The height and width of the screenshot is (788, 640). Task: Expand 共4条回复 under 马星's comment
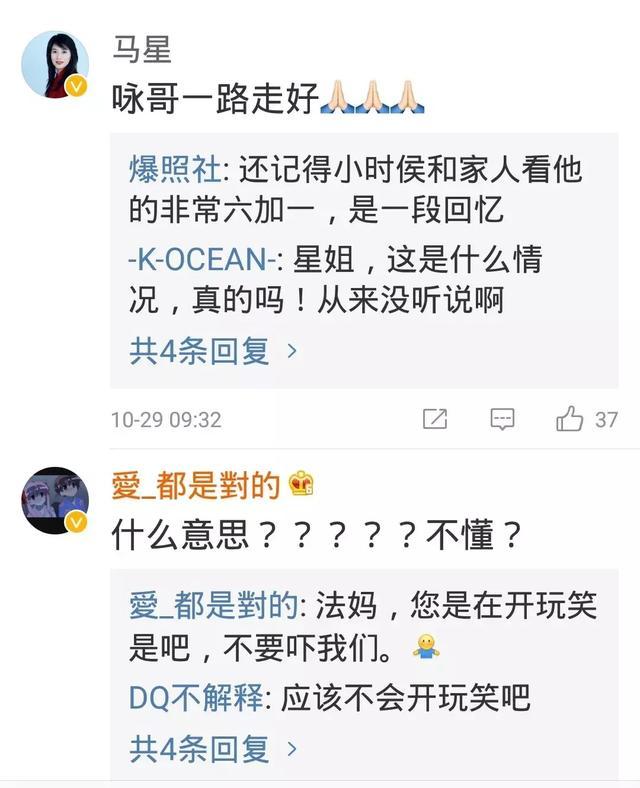[213, 351]
